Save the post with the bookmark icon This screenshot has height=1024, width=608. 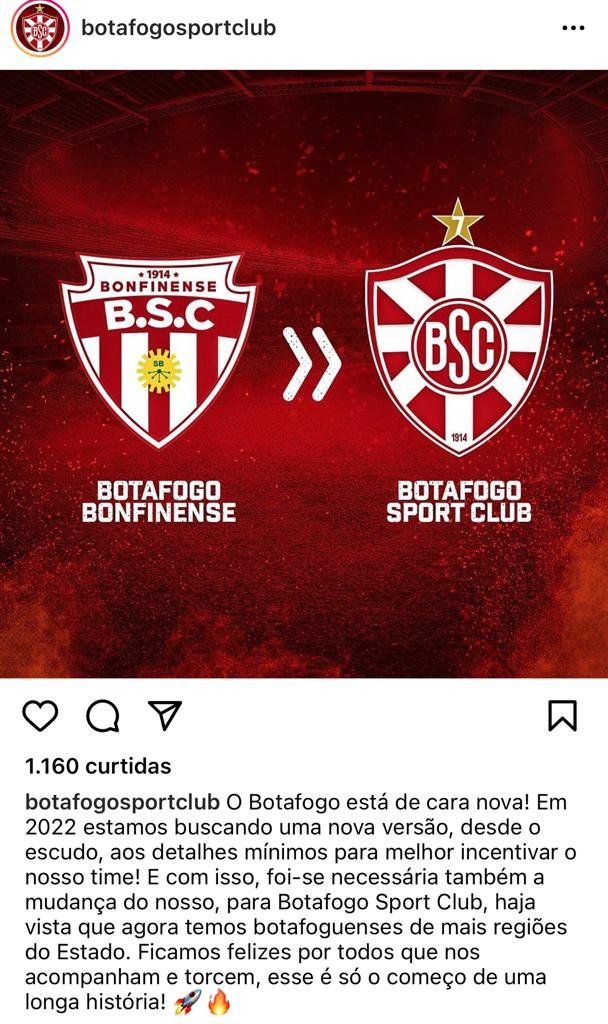562,716
